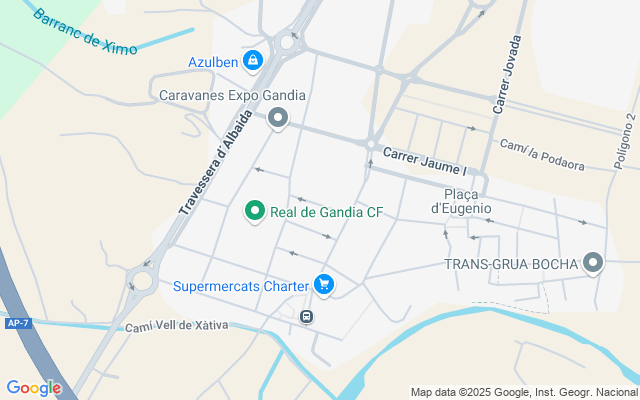Select the Azulben place marker
This screenshot has width=640, height=400.
coord(254,62)
